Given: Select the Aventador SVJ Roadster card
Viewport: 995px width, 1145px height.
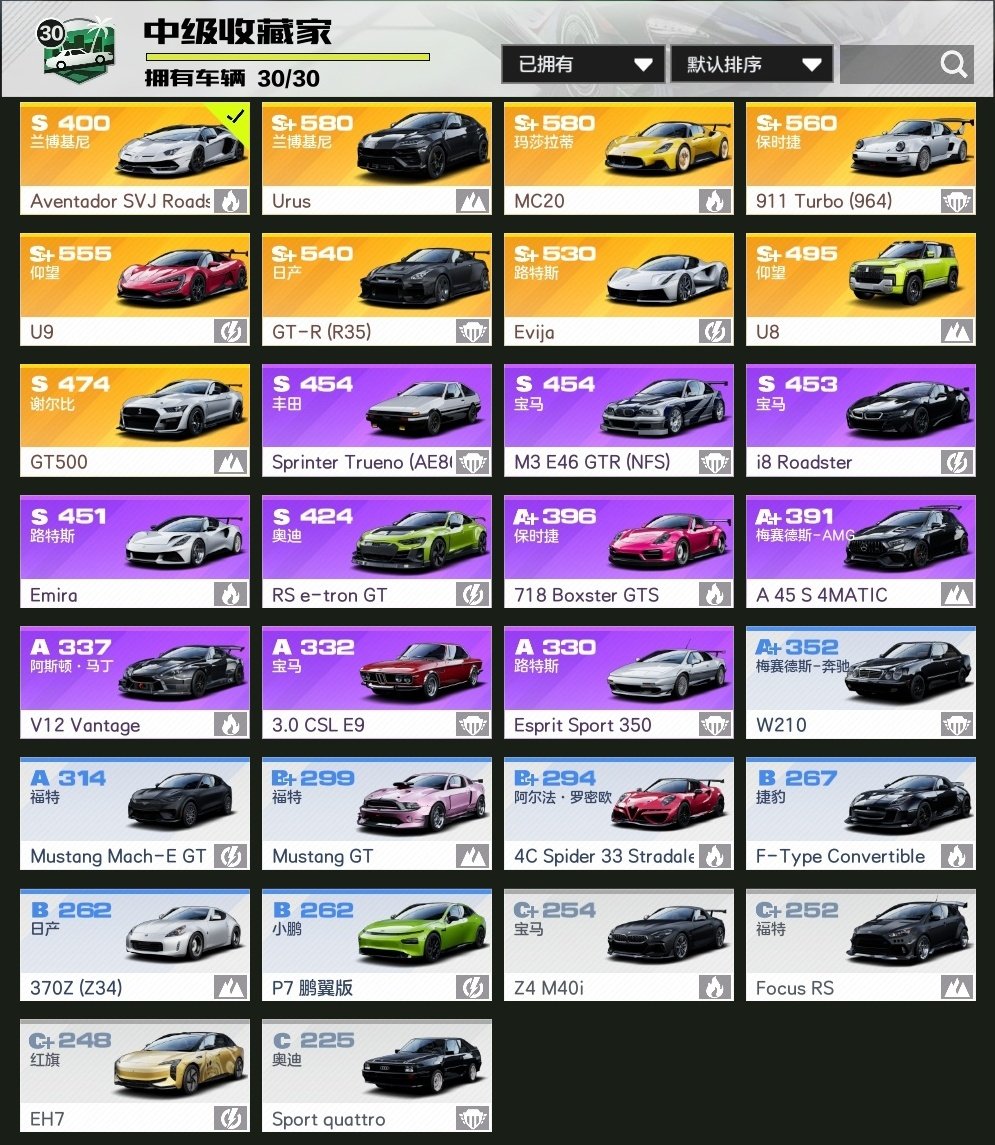Looking at the screenshot, I should tap(135, 158).
